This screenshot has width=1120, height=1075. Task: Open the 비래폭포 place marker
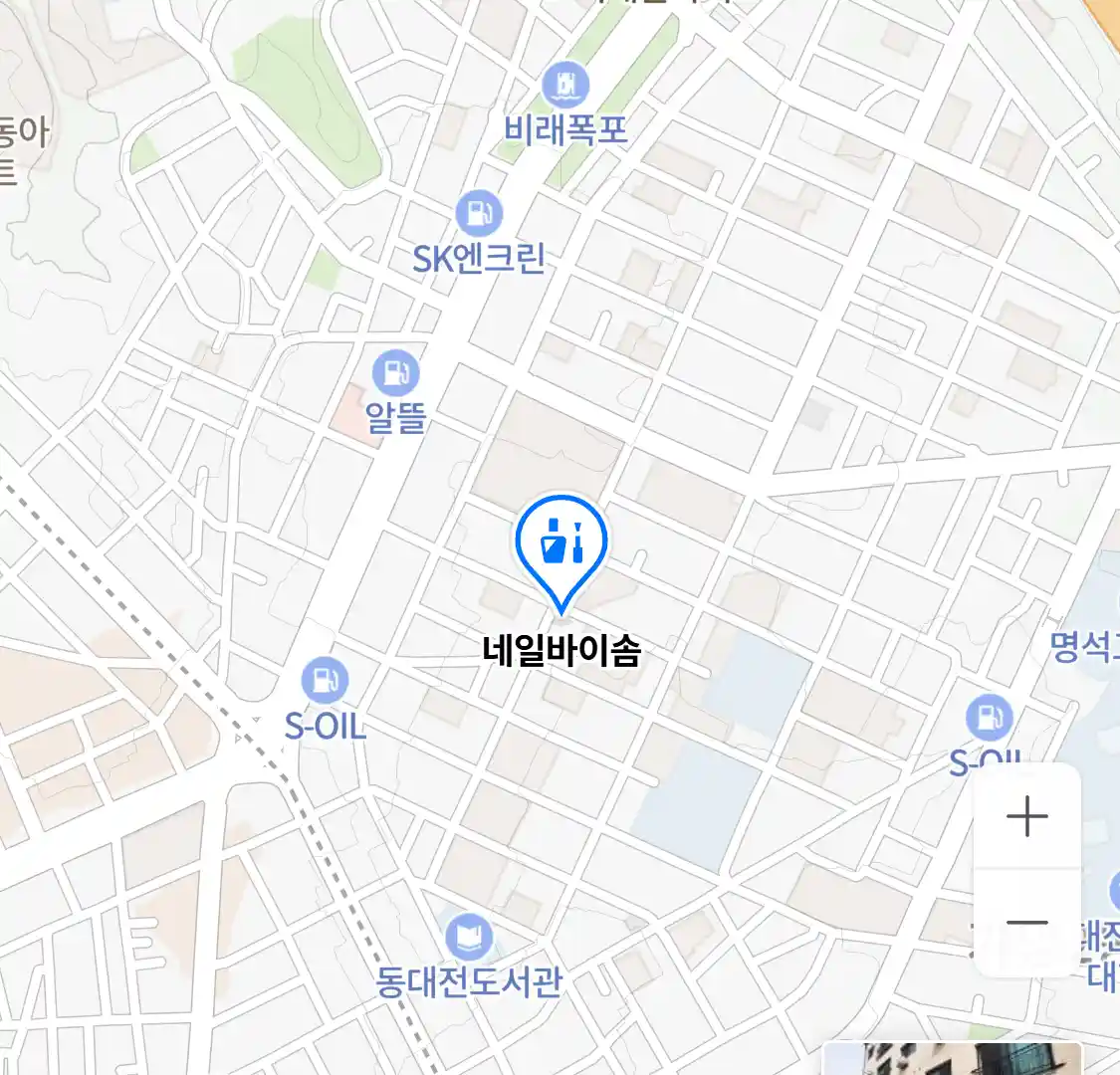(x=565, y=87)
